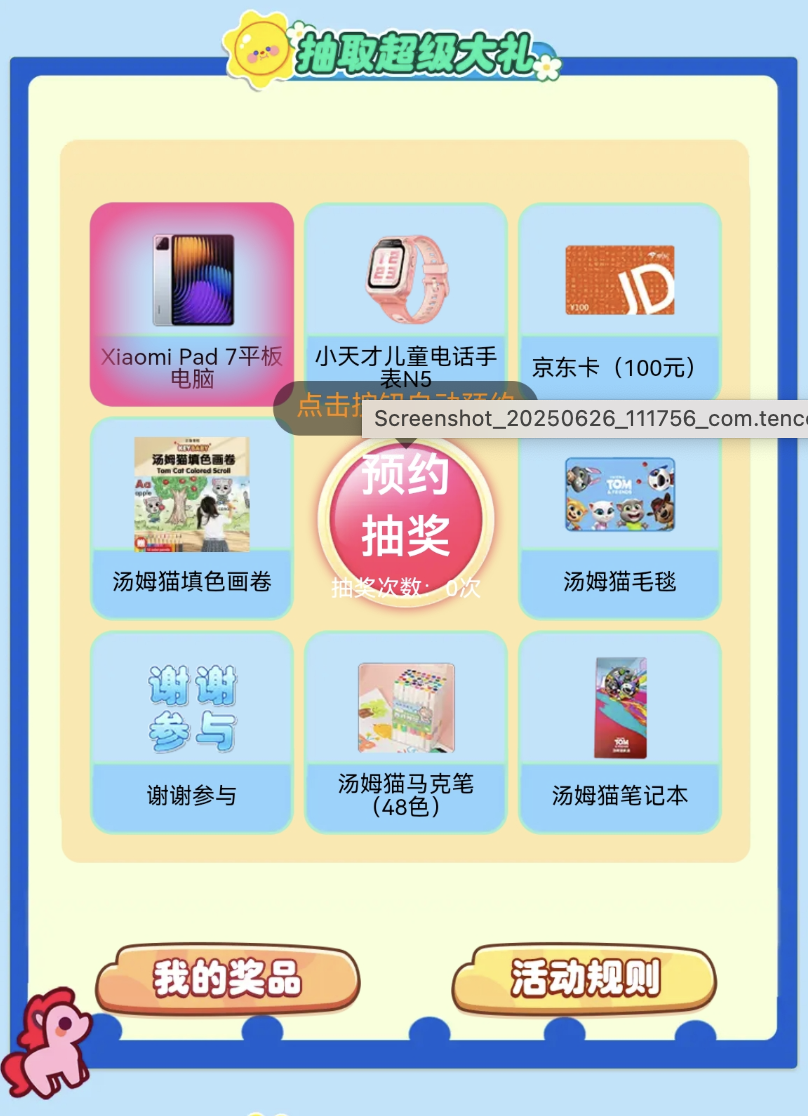This screenshot has height=1116, width=808.
Task: Open 我的奖品 to view prizes
Action: coord(227,978)
